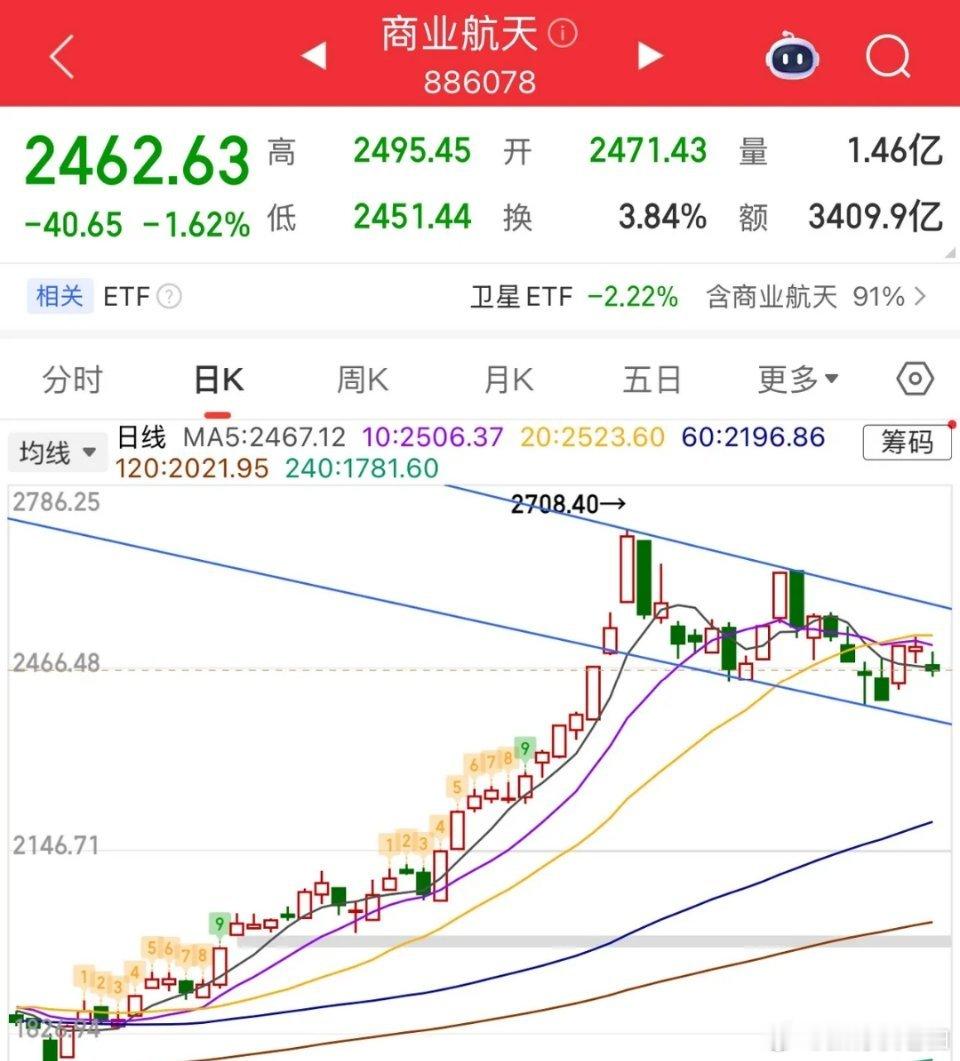Open the 均线 indicator dropdown
Viewport: 960px width, 1061px height.
[x=57, y=452]
